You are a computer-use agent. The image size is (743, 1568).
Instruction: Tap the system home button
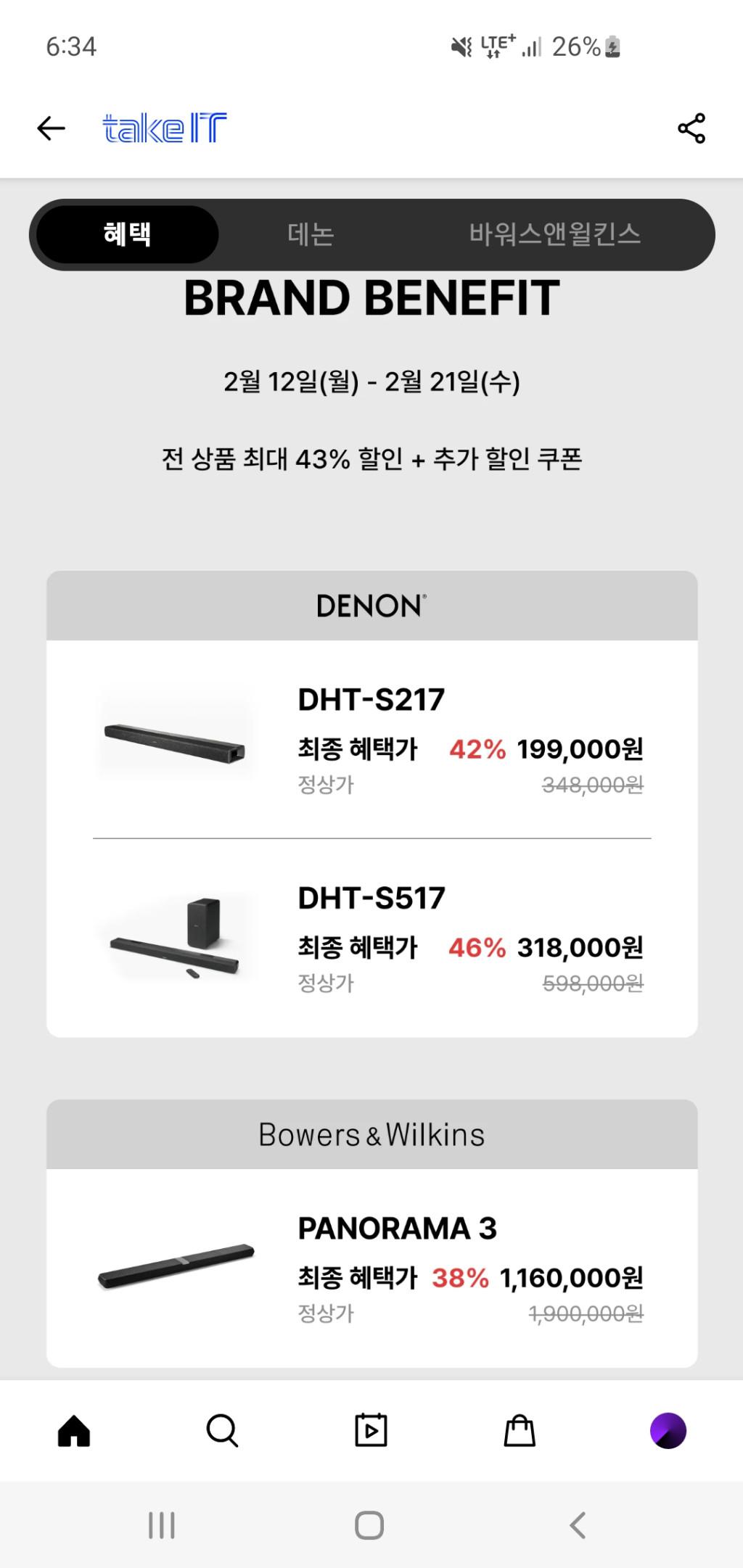click(369, 1525)
